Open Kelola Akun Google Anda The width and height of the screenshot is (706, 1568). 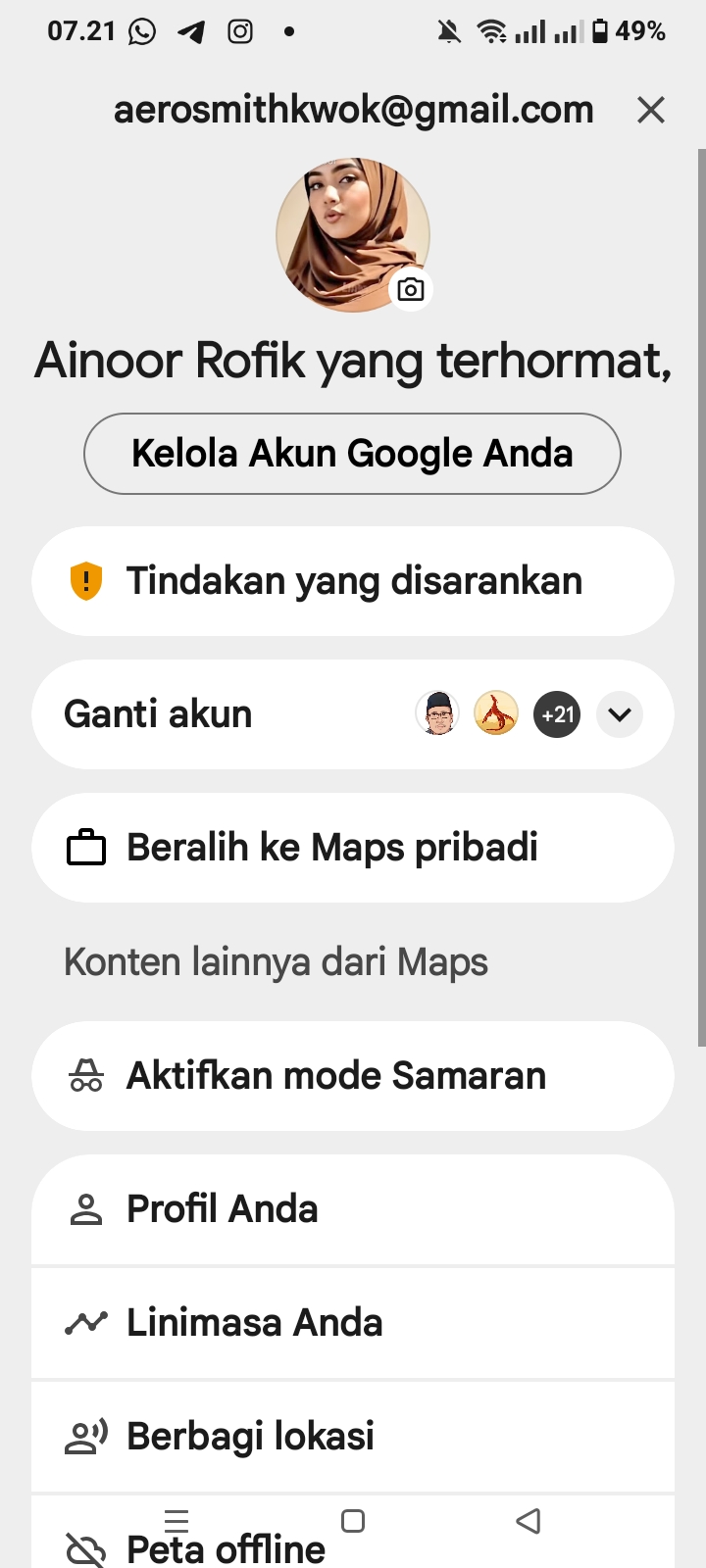click(352, 454)
